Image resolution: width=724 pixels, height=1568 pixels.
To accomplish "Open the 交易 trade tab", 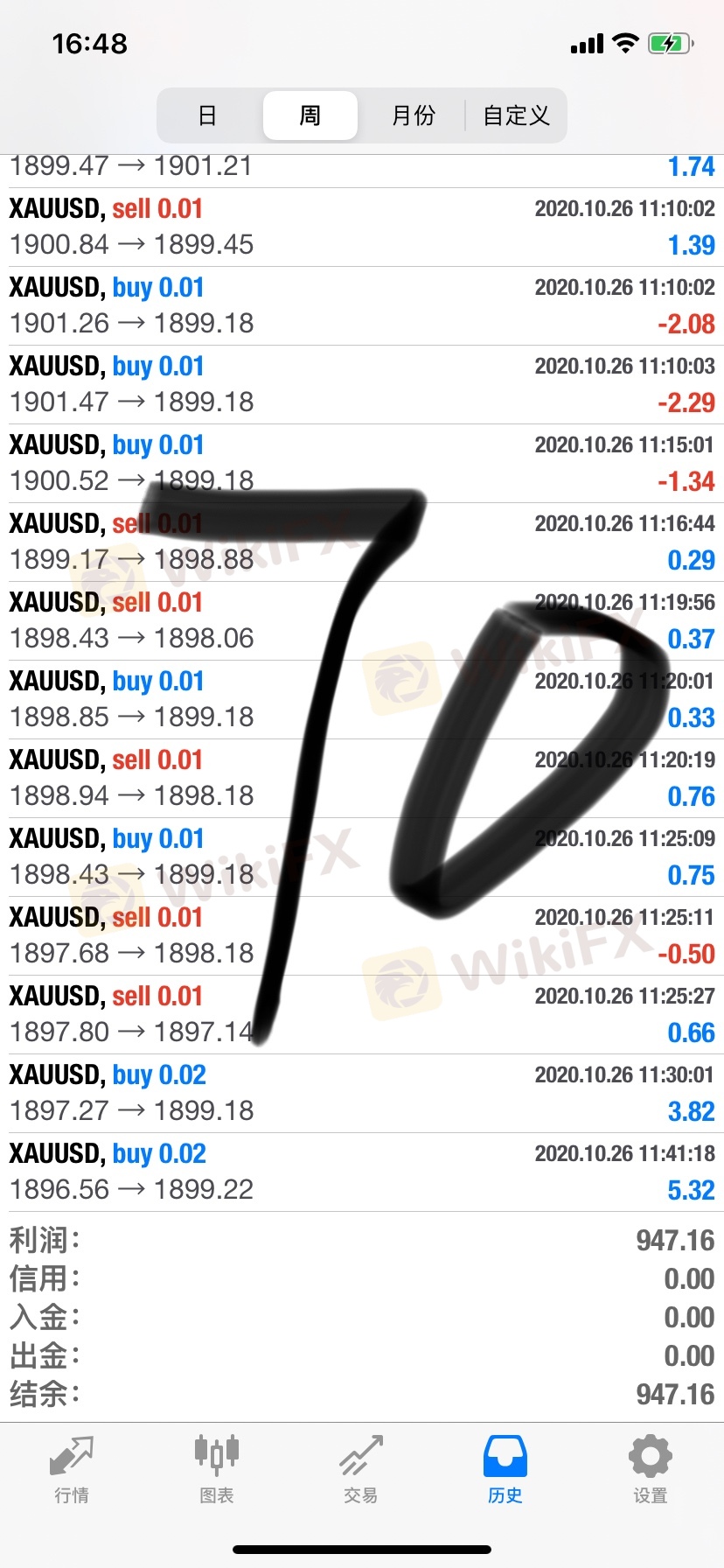I will pos(361,1470).
